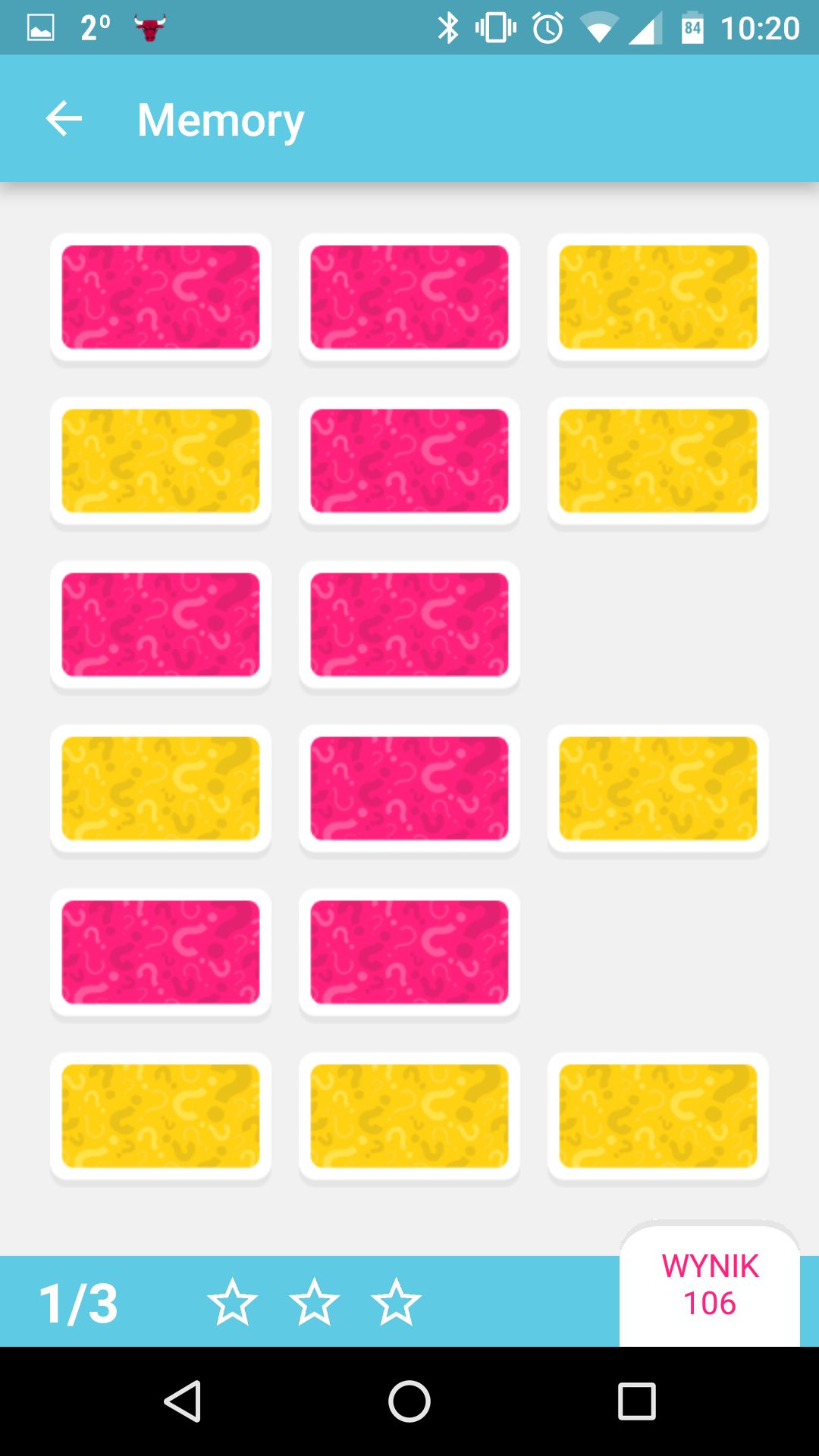819x1456 pixels.
Task: Flip the yellow card in the bottom-left corner
Action: coord(161,1116)
